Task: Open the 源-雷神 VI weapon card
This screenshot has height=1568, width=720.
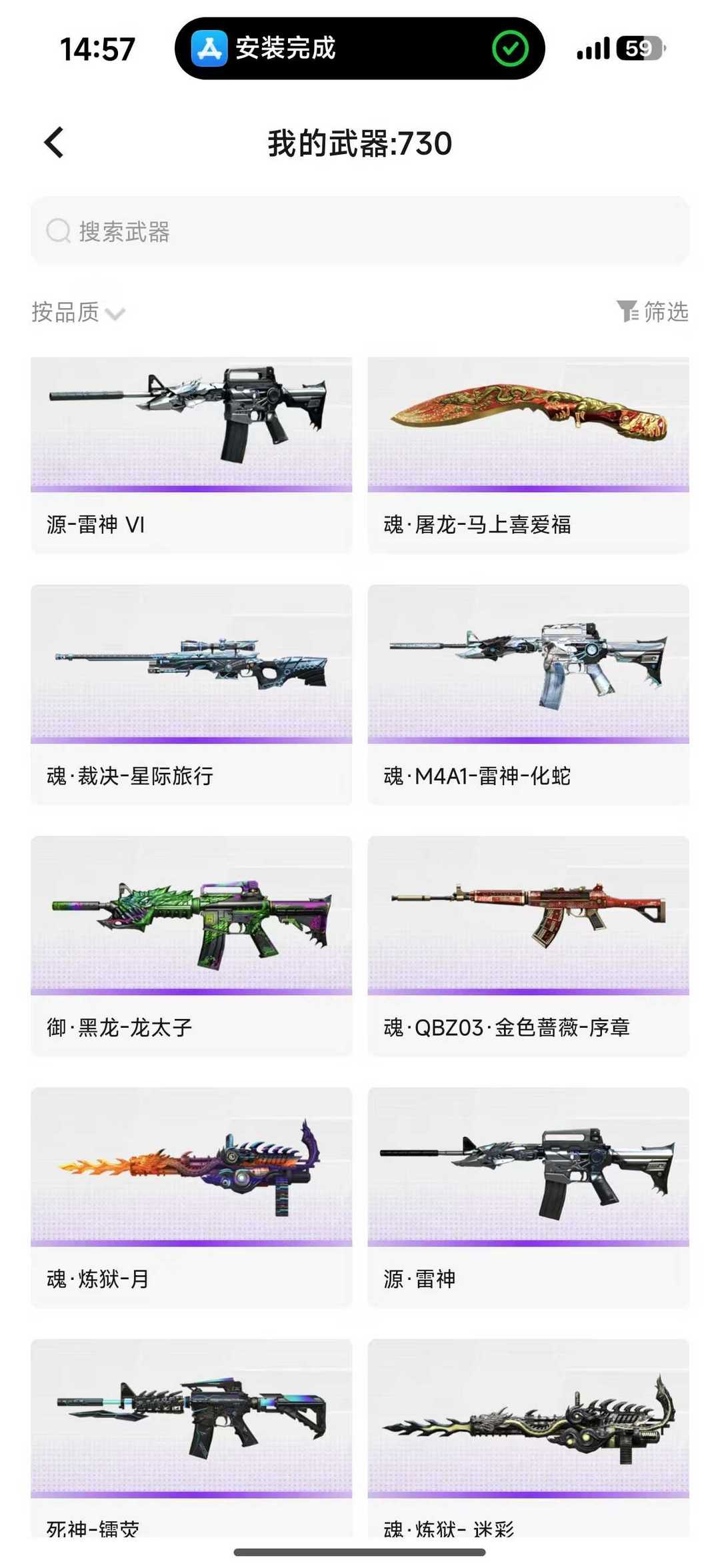Action: coord(191,455)
